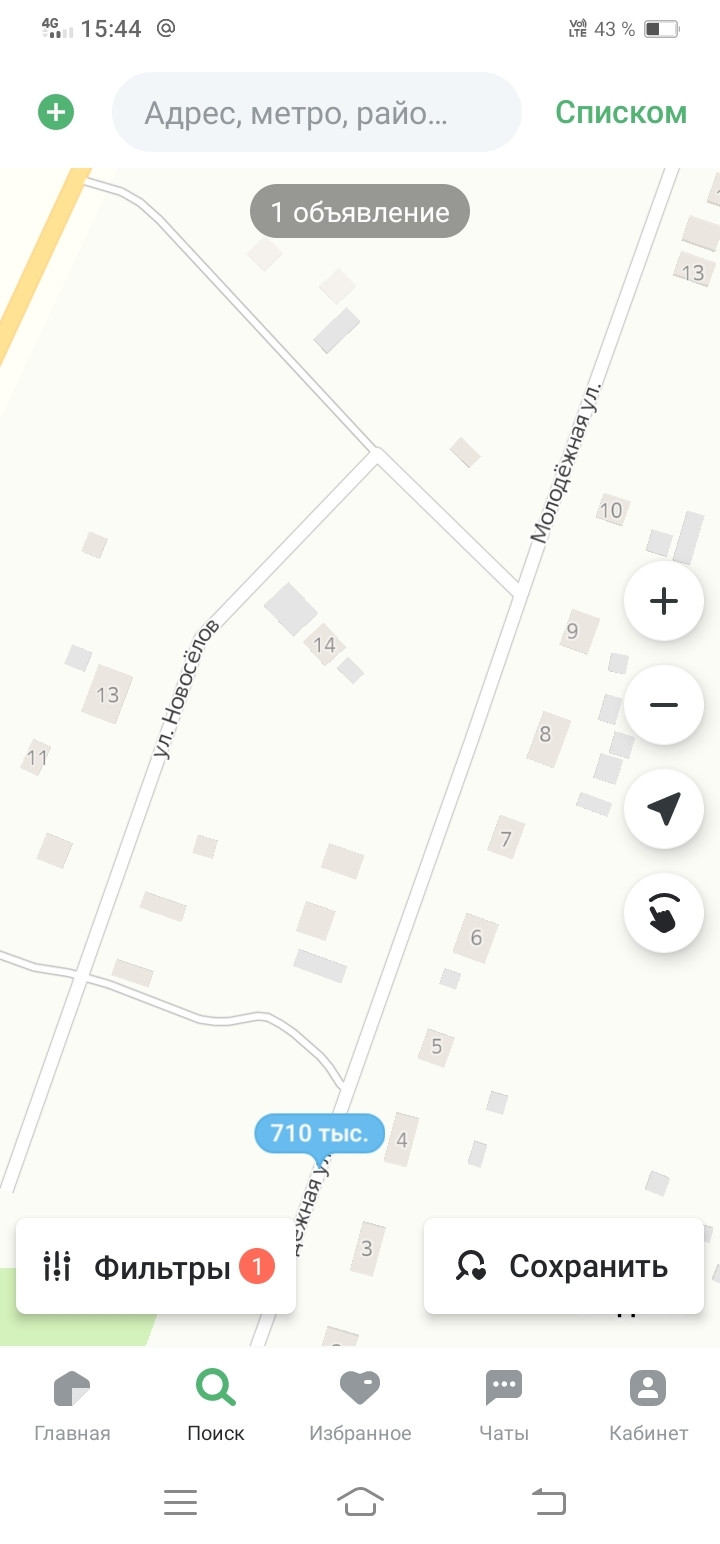Open the Кабинет profile tab
The image size is (720, 1544).
point(648,1405)
